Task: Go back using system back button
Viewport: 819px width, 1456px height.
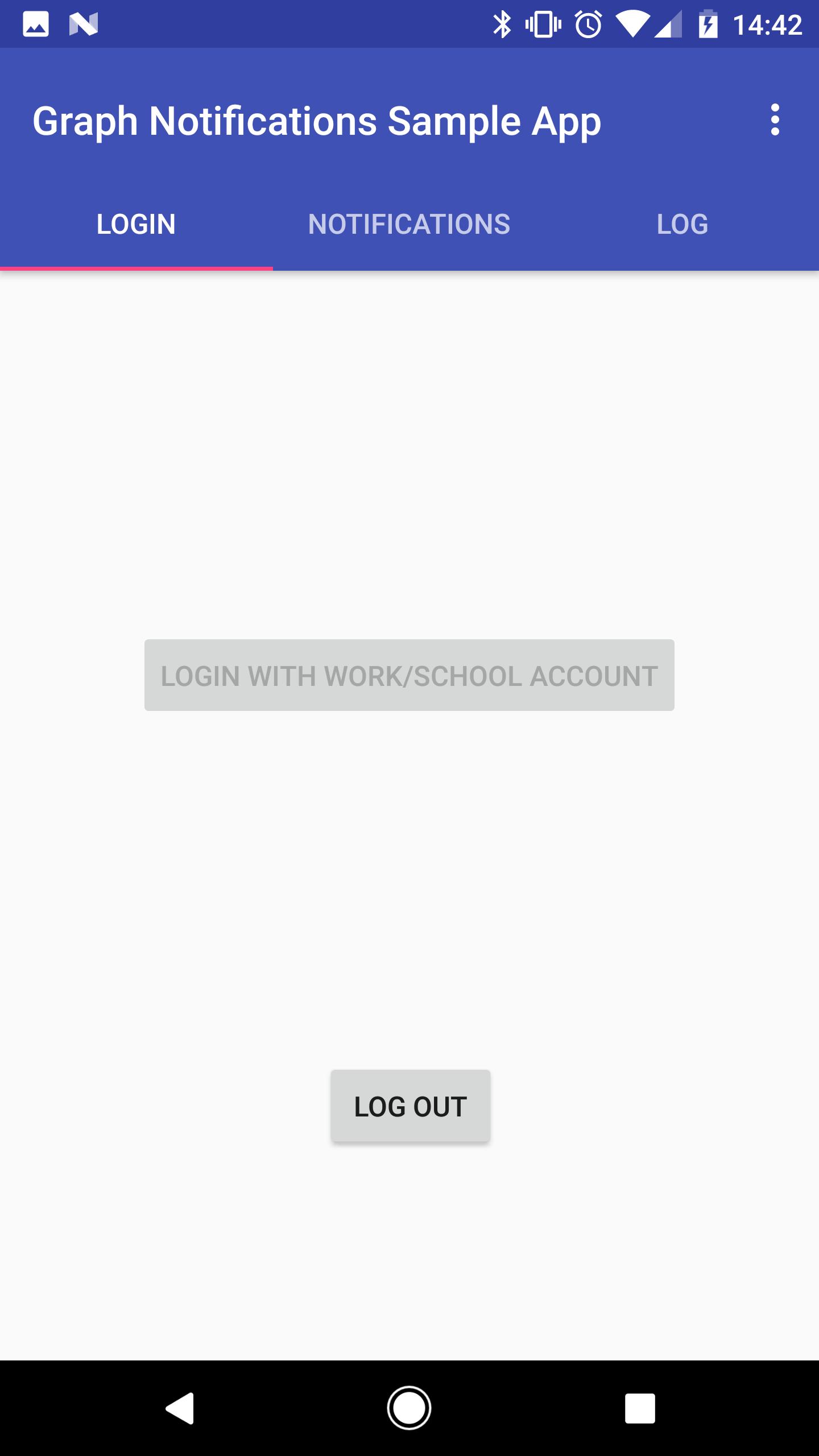Action: 180,1408
